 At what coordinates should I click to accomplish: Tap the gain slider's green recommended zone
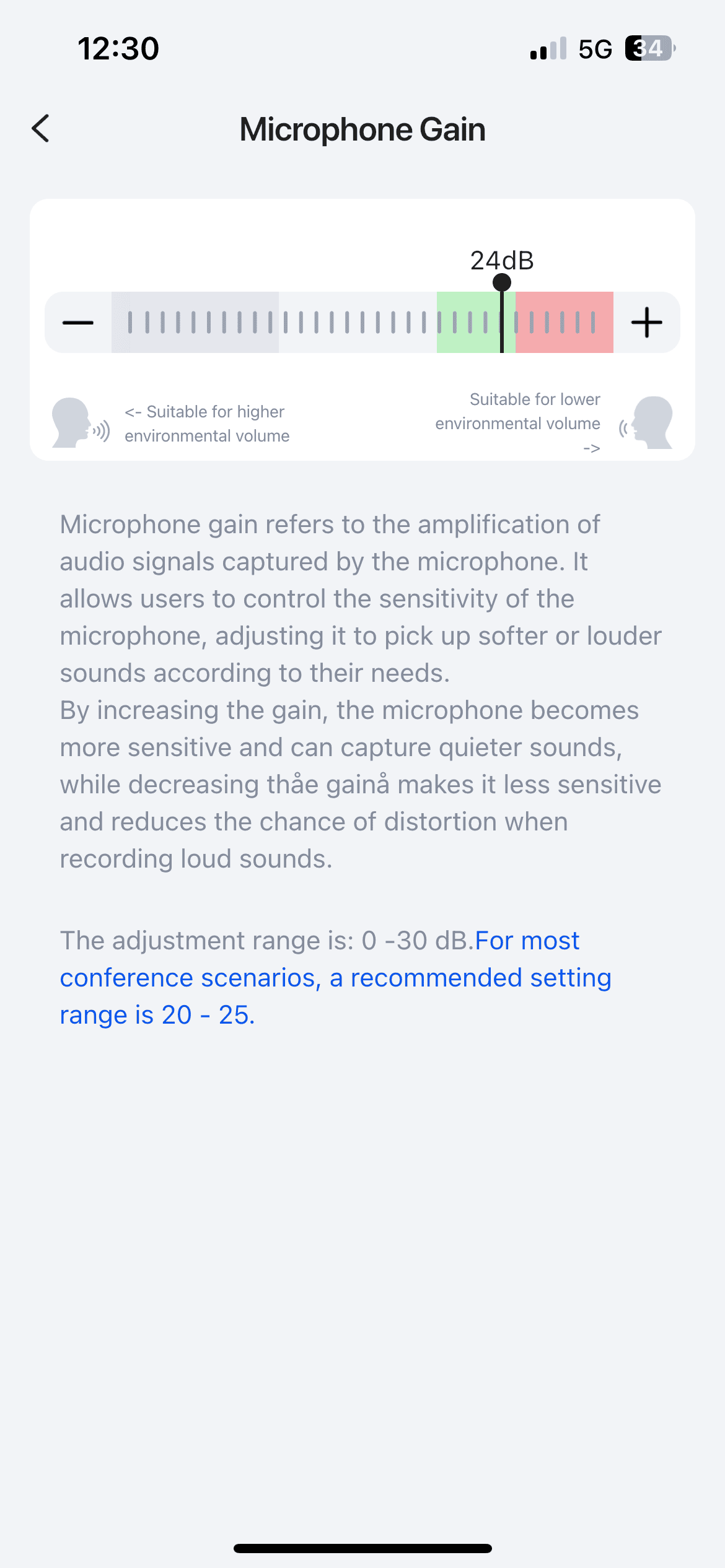[468, 323]
